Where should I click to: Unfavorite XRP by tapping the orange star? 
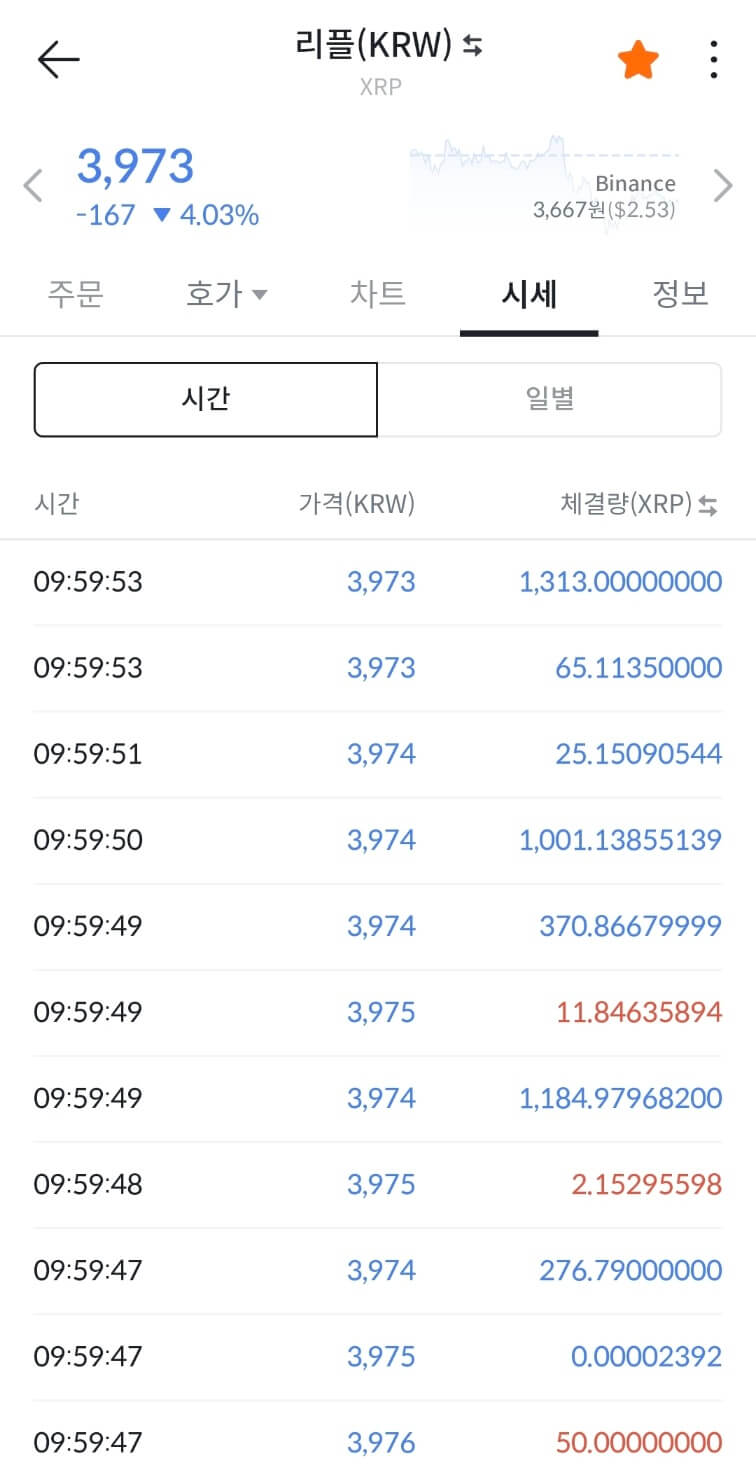637,58
